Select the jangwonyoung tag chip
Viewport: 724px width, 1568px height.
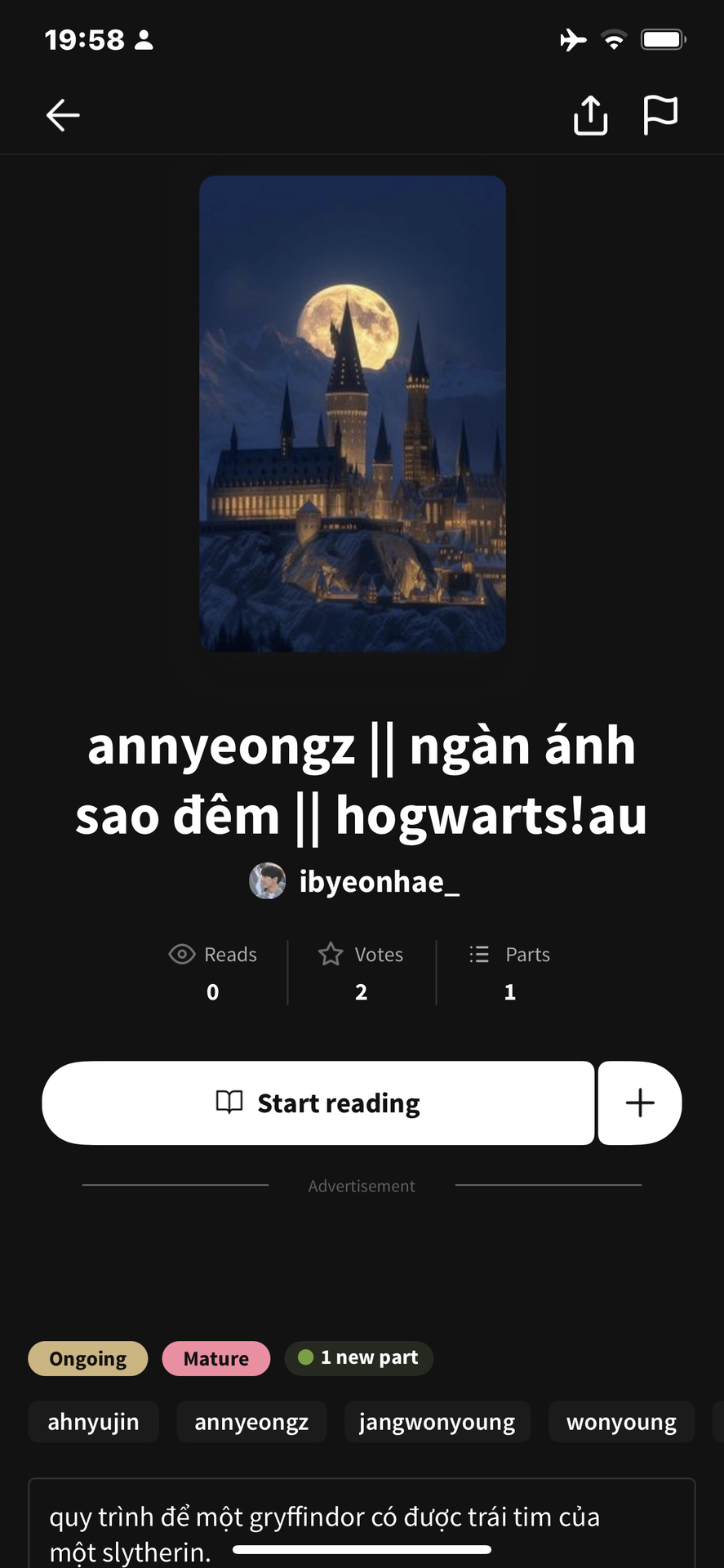click(x=437, y=1422)
